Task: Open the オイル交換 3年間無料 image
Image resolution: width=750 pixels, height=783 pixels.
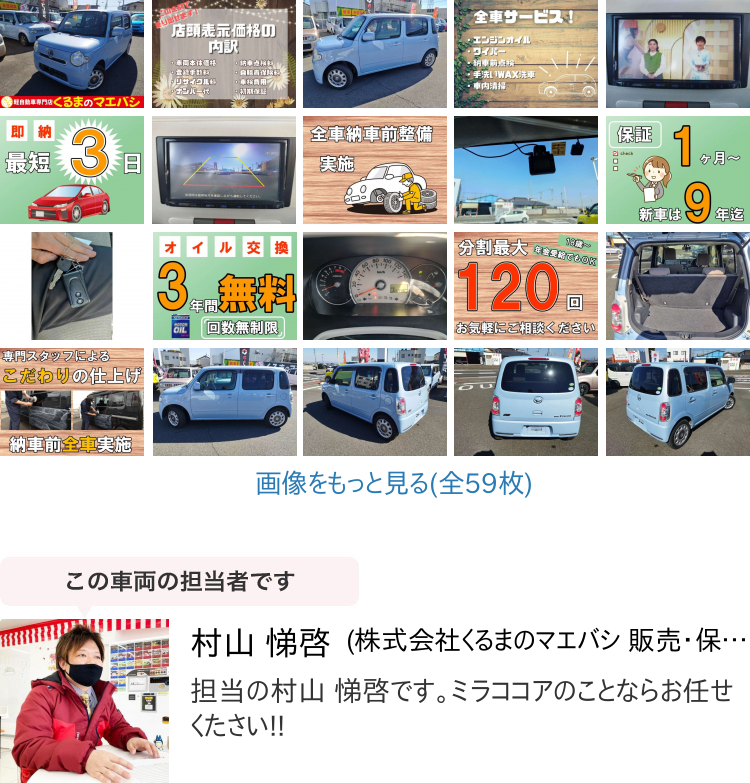Action: click(x=224, y=286)
